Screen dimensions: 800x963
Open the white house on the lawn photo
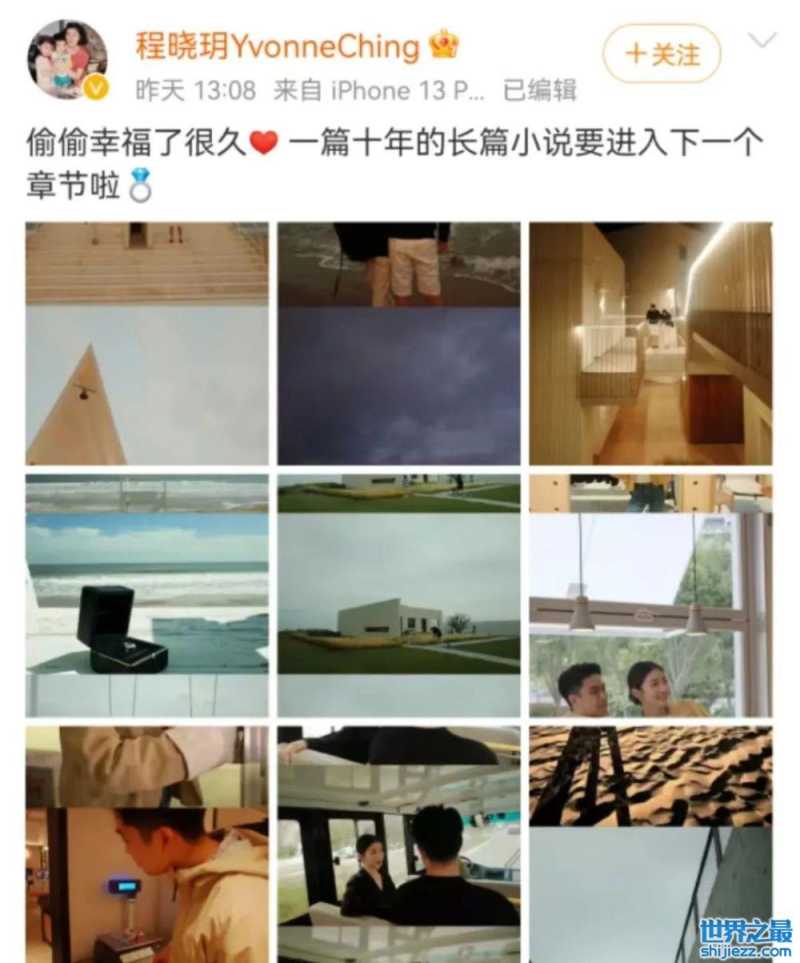(x=399, y=595)
